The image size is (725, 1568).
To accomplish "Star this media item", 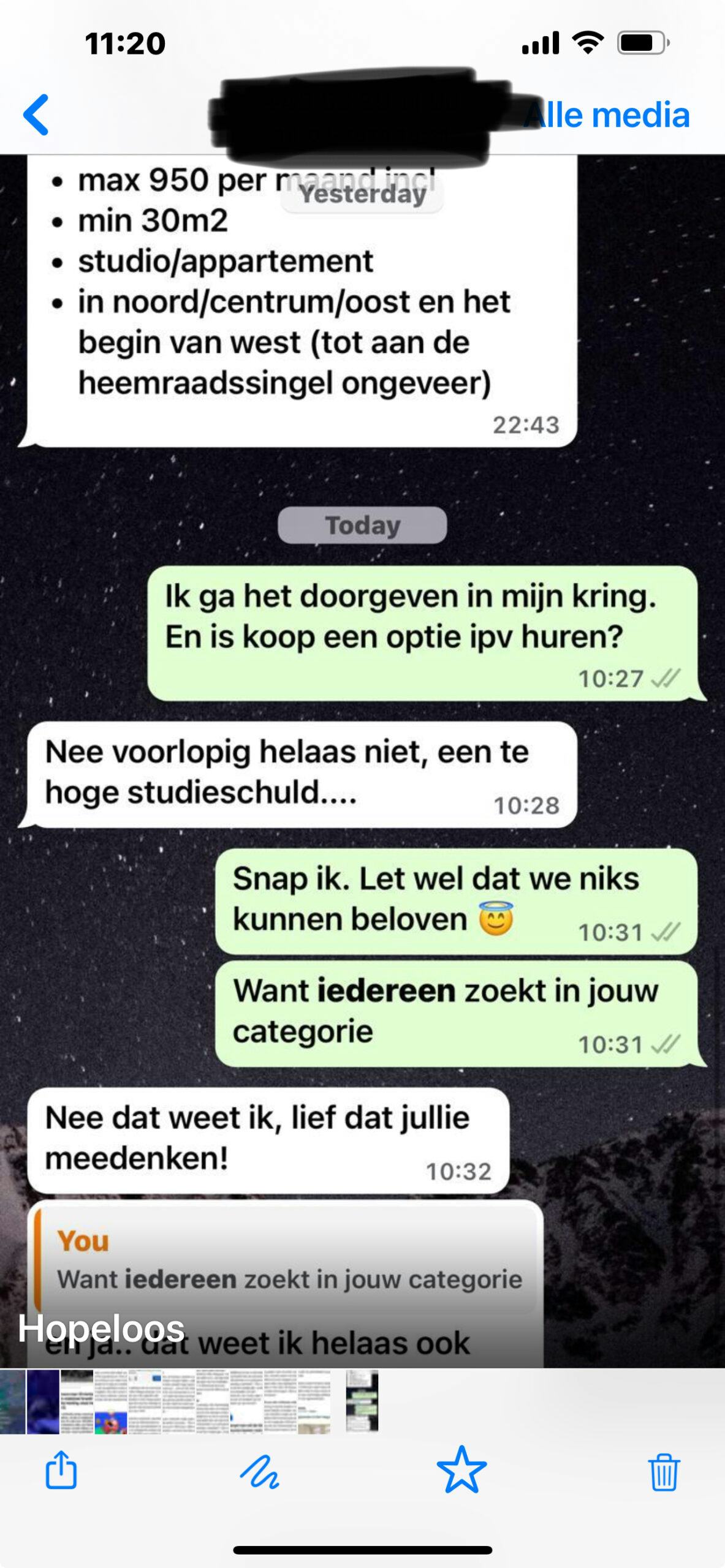I will pyautogui.click(x=461, y=1470).
